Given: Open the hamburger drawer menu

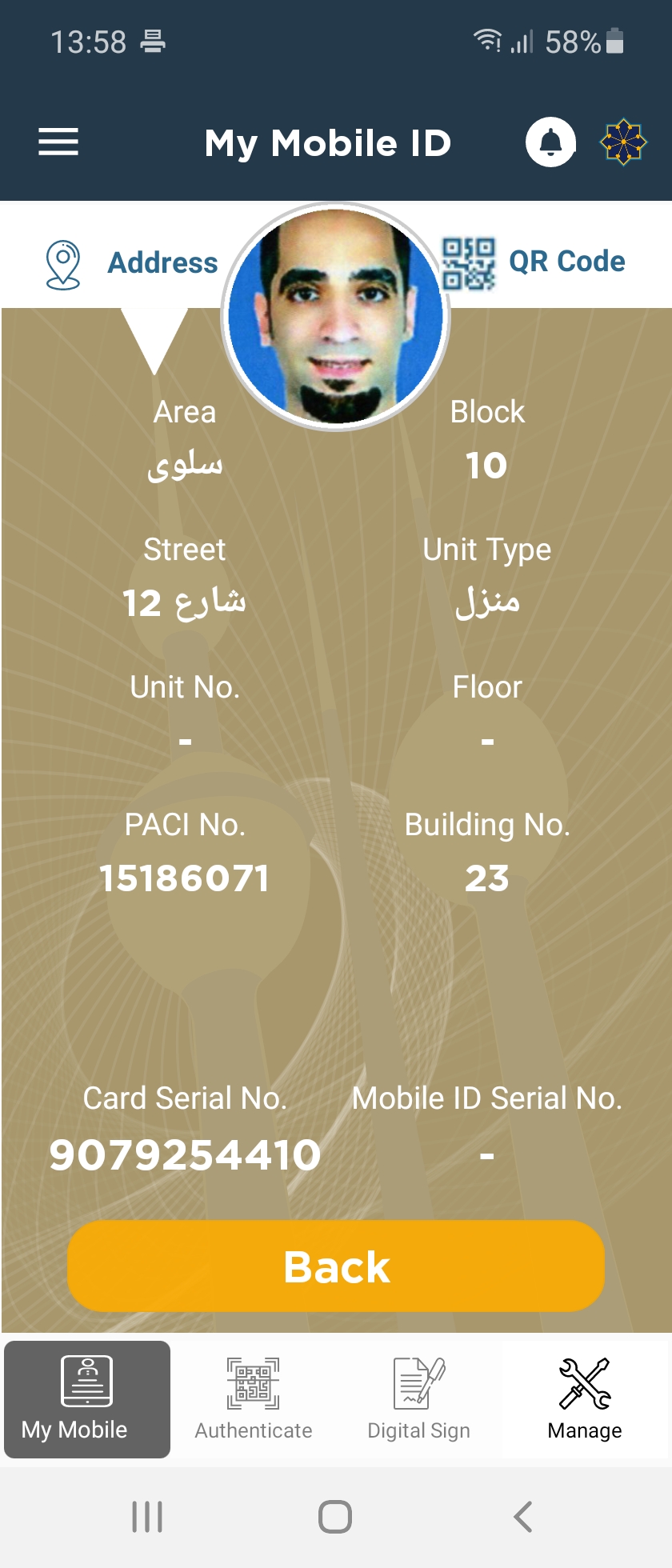Looking at the screenshot, I should click(x=58, y=142).
